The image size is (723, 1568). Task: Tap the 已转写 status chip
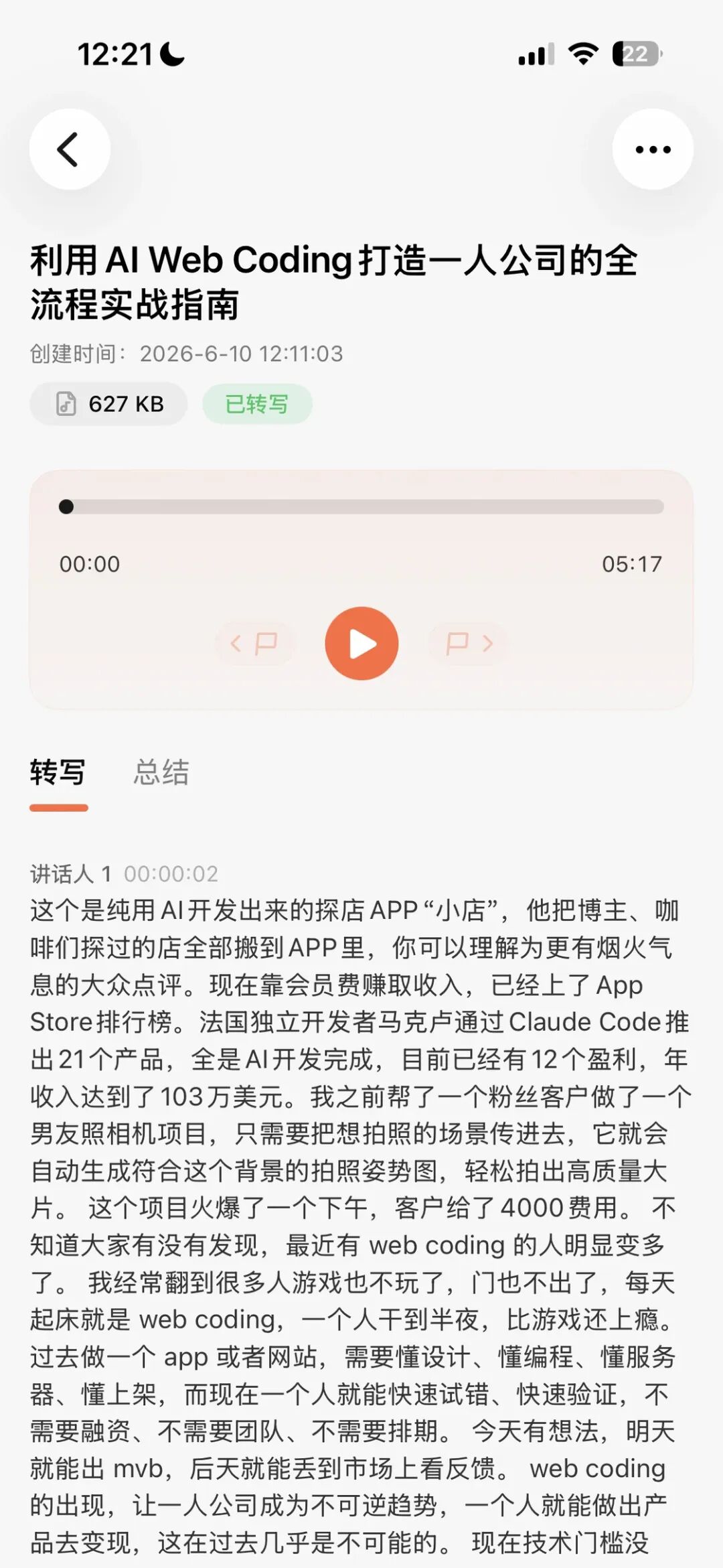click(x=257, y=404)
